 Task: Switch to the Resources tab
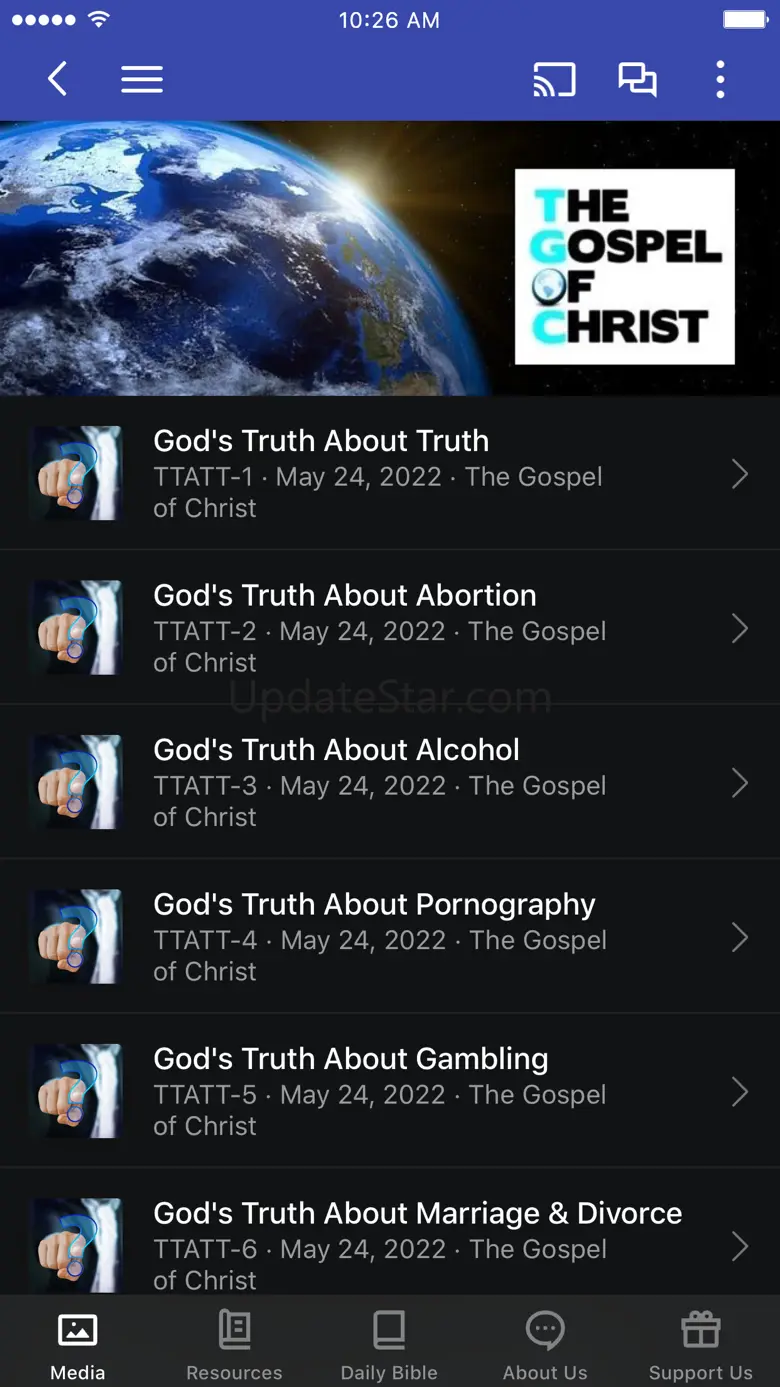[x=234, y=1345]
